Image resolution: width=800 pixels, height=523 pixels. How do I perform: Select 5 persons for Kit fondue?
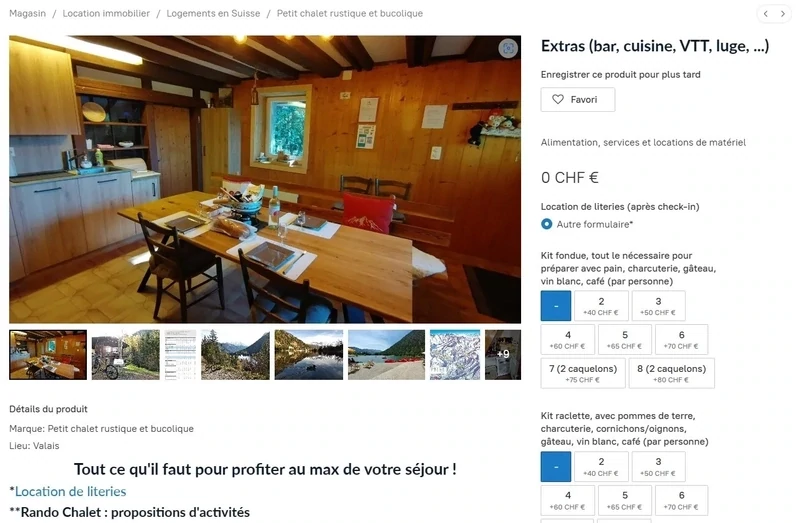pos(624,340)
